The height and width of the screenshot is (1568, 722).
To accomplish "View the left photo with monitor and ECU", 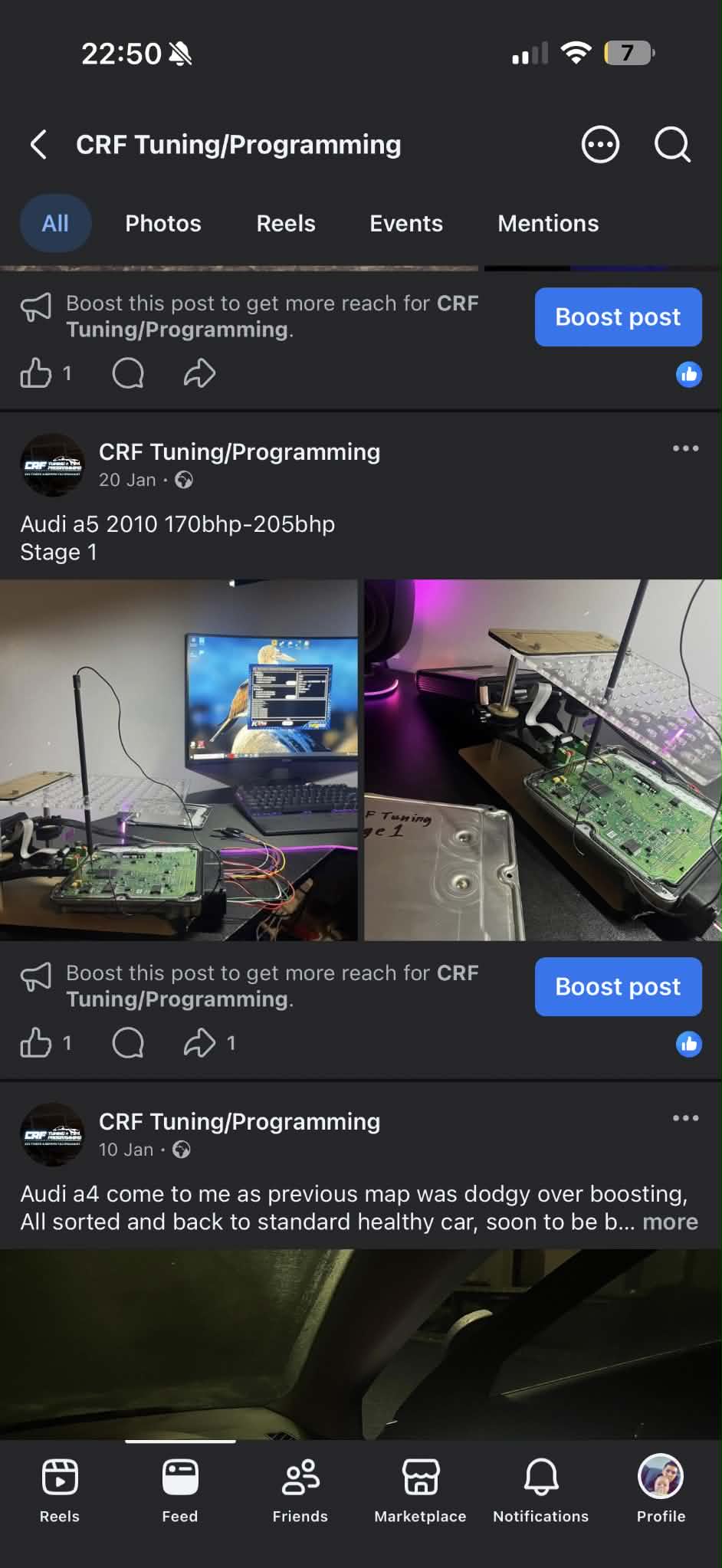I will pos(179,760).
